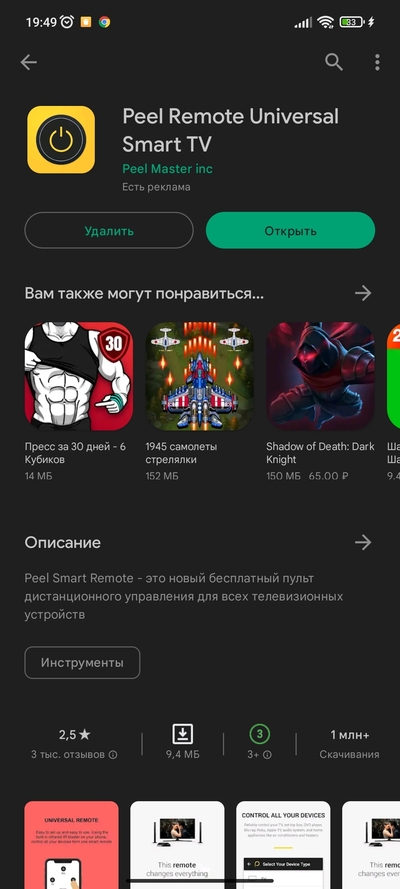Open the search magnifier icon
Image resolution: width=400 pixels, height=889 pixels.
[334, 62]
